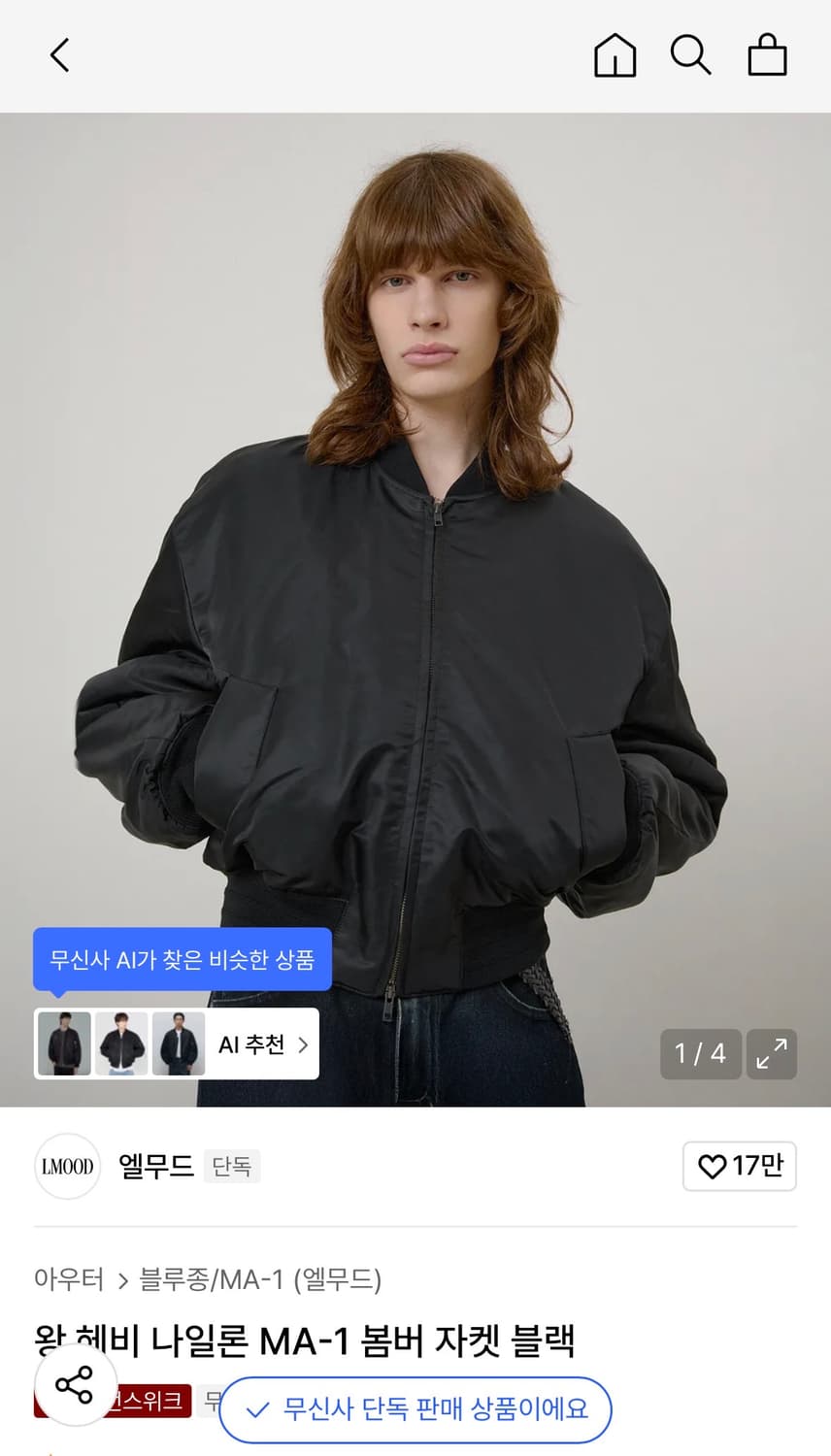Open the 아우터 breadcrumb category
Viewport: 831px width, 1456px height.
(68, 1280)
